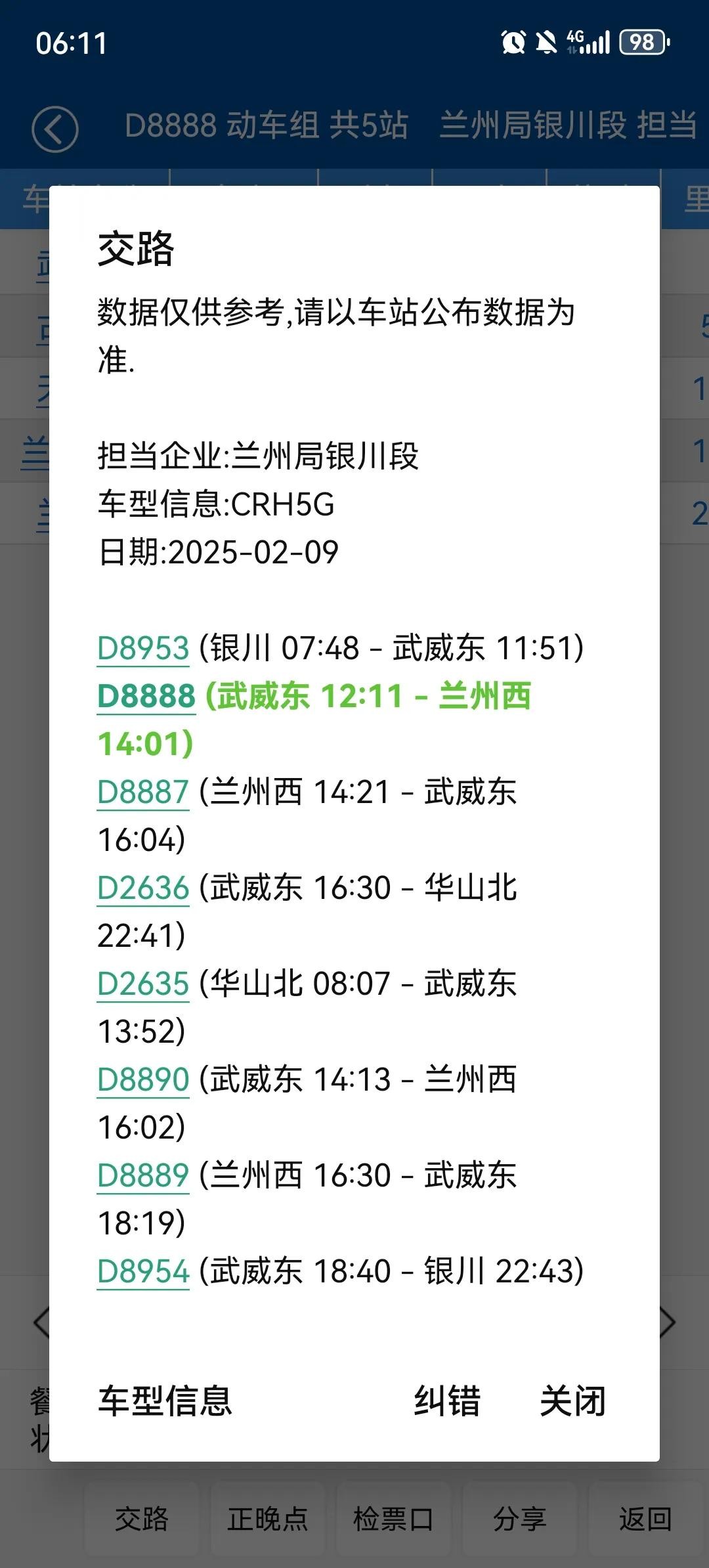This screenshot has height=1568, width=709.
Task: Open train D2636 to 华山北
Action: click(143, 888)
